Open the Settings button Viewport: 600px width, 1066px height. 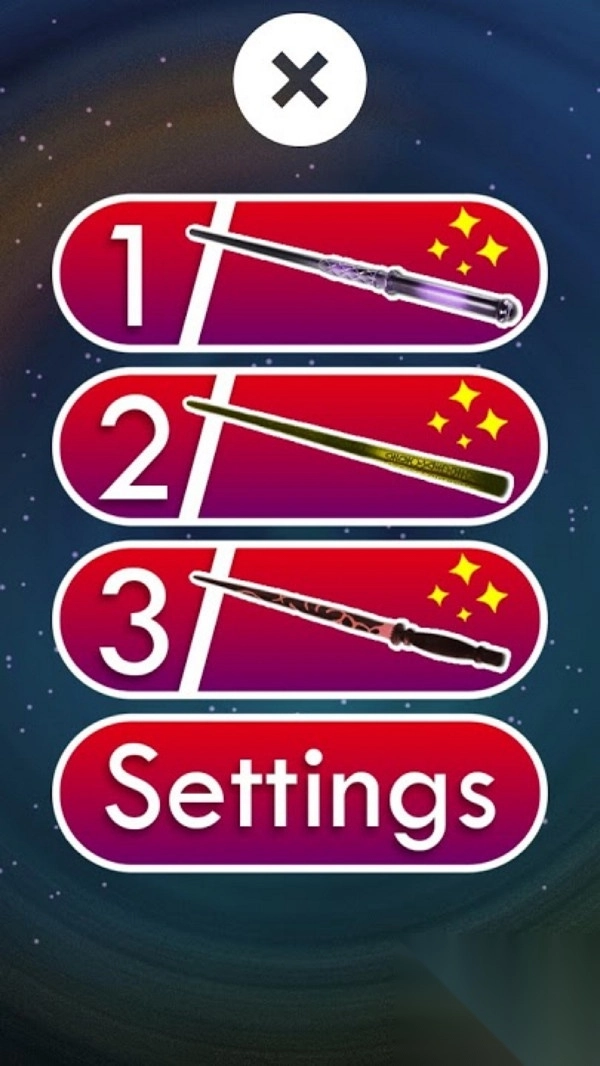pyautogui.click(x=299, y=792)
